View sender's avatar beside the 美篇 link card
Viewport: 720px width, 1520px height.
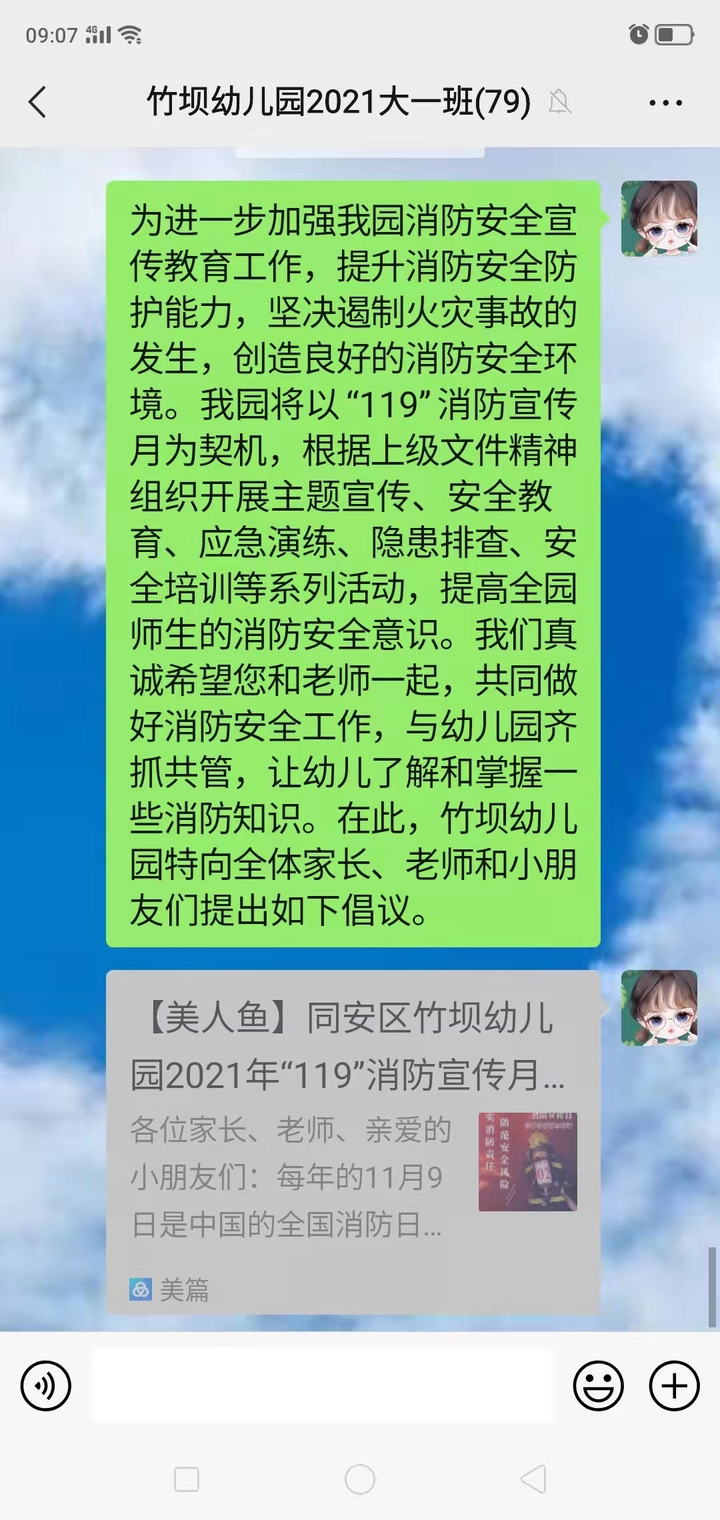click(x=659, y=1007)
